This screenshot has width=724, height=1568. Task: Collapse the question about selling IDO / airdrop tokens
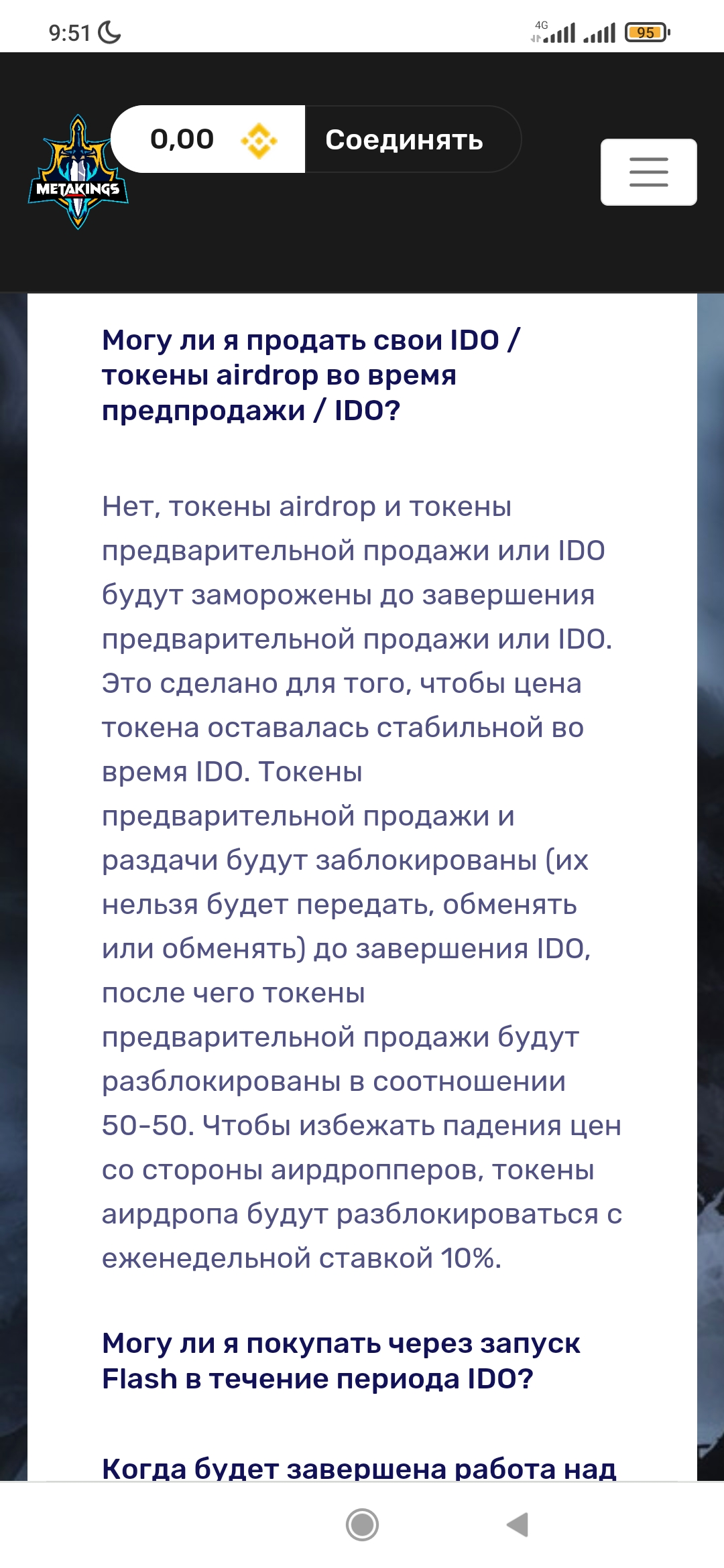pyautogui.click(x=310, y=375)
